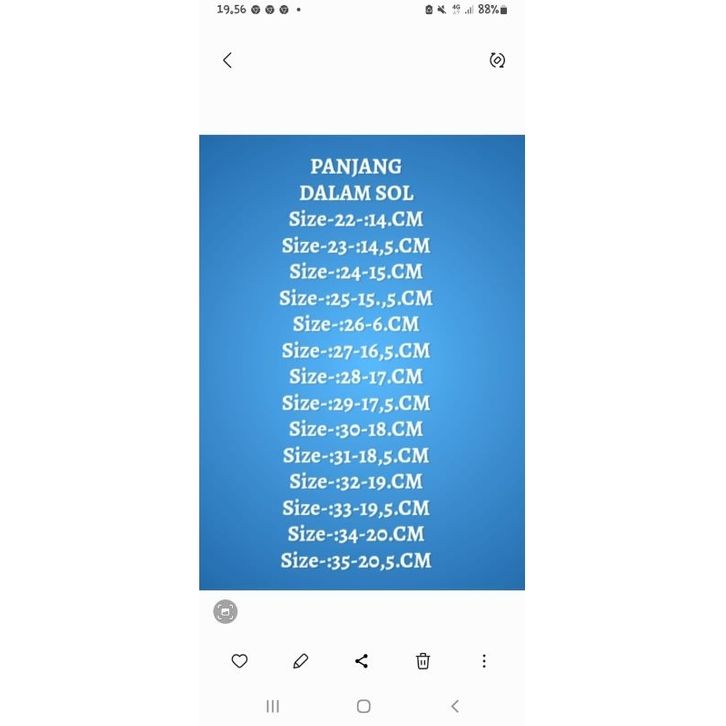Tap the system home button
The height and width of the screenshot is (726, 726).
click(363, 706)
